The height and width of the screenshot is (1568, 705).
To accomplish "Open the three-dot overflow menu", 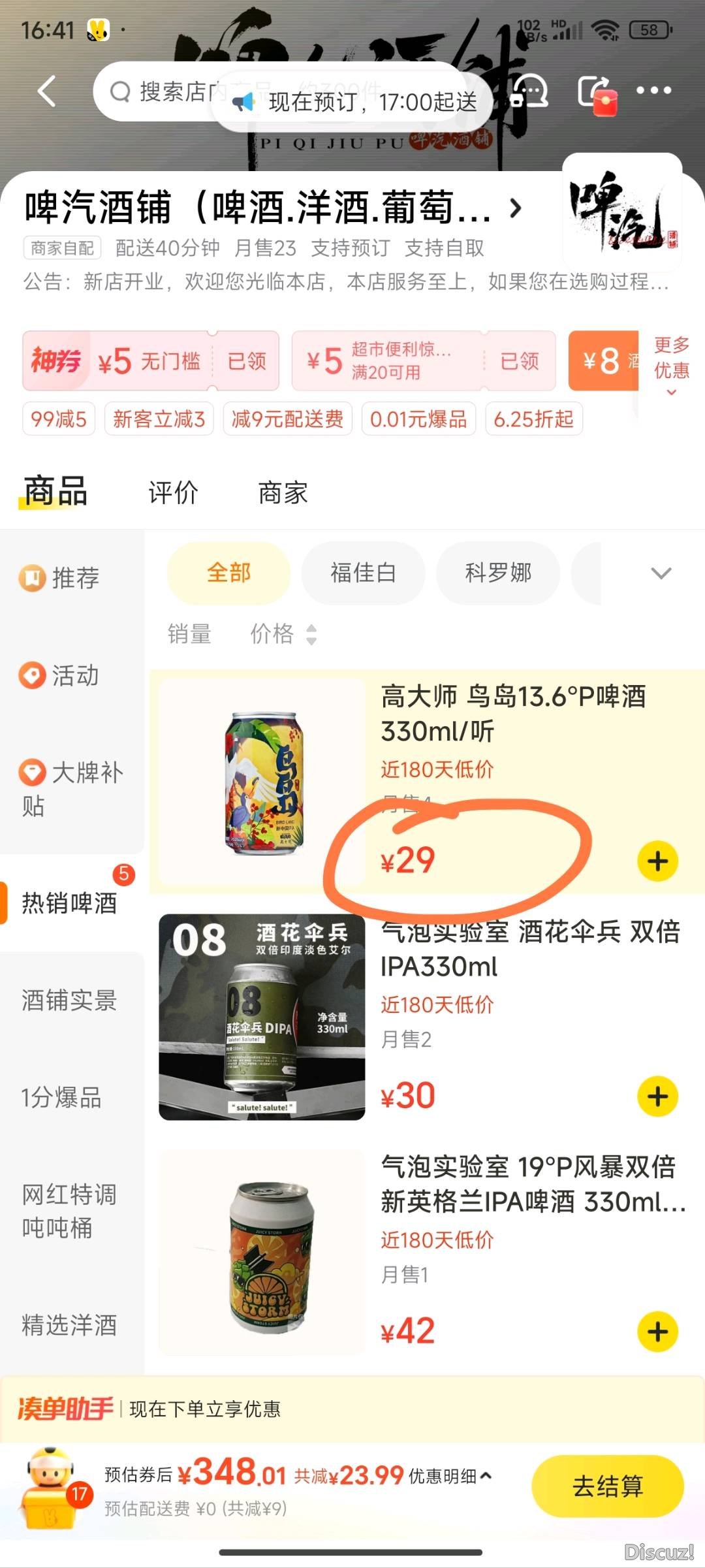I will click(x=653, y=91).
